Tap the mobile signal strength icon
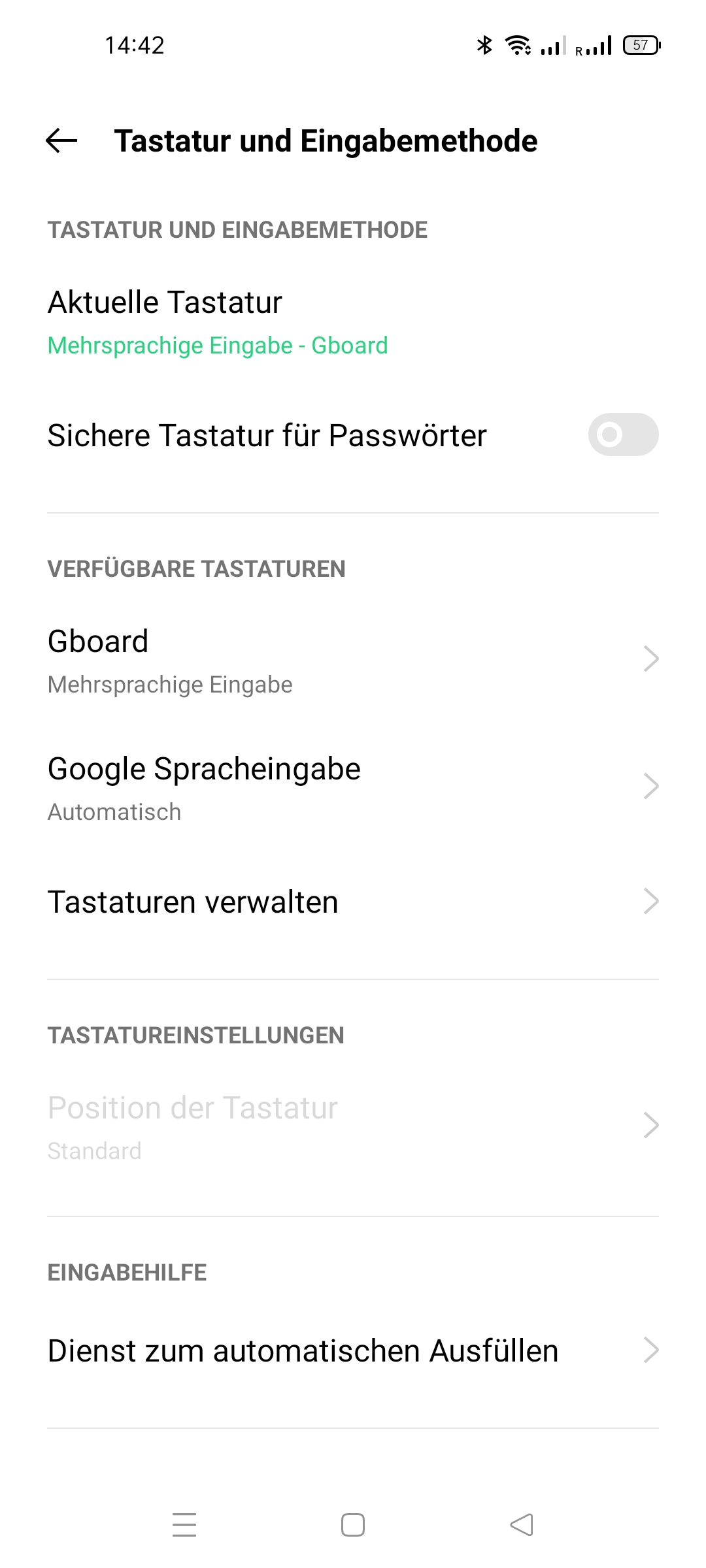 point(552,46)
